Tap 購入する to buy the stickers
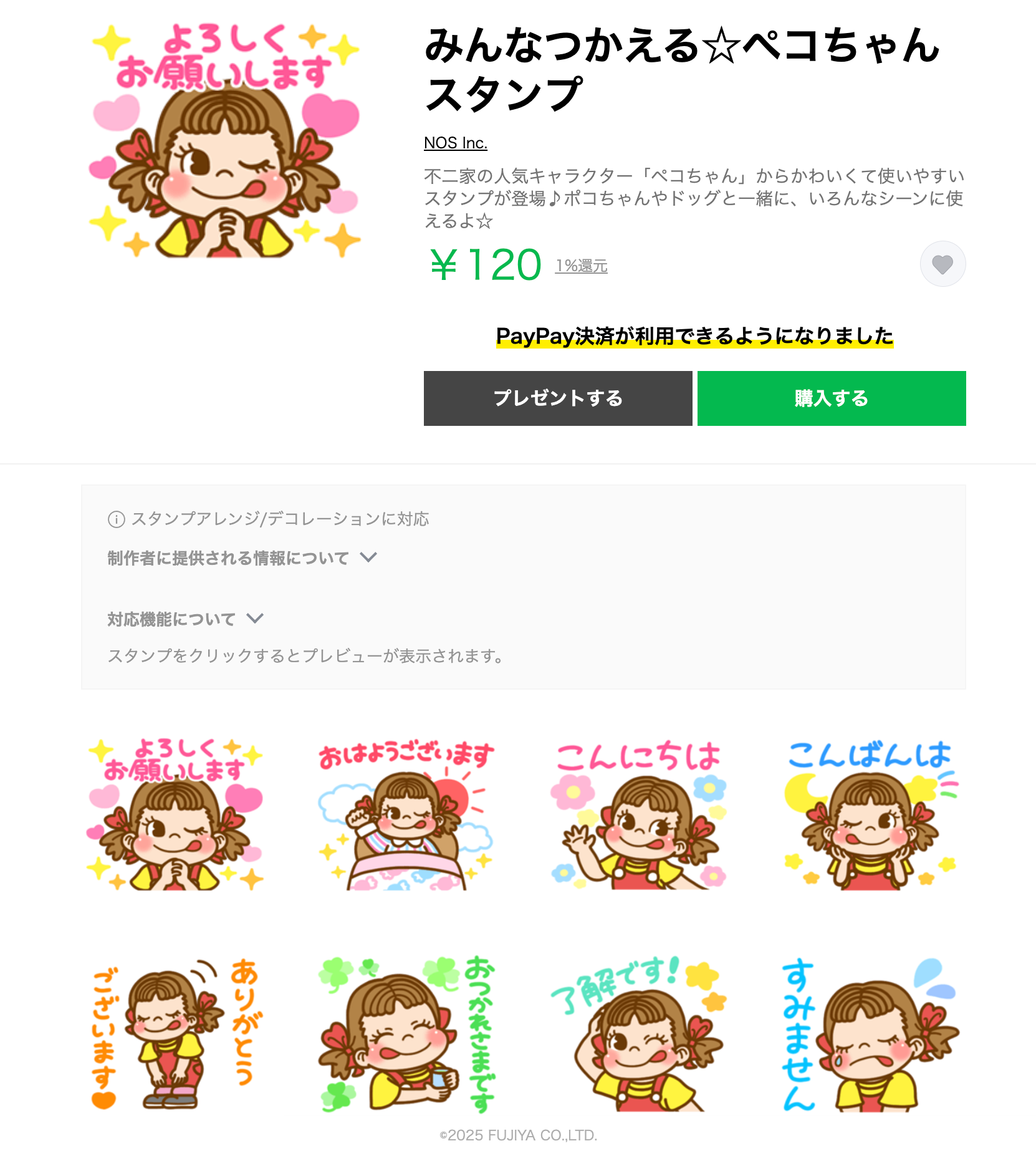Viewport: 1036px width, 1156px height. pyautogui.click(x=832, y=398)
